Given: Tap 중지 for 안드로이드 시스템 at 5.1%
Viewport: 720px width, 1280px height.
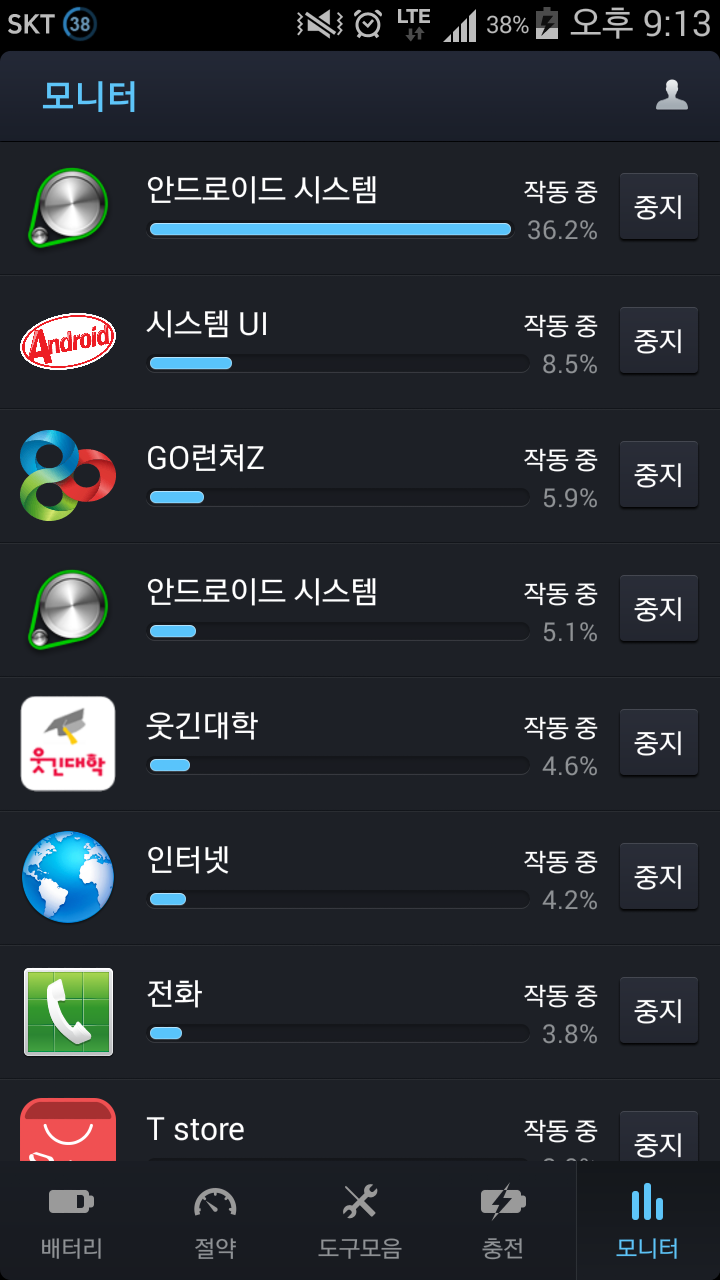Looking at the screenshot, I should tap(659, 609).
